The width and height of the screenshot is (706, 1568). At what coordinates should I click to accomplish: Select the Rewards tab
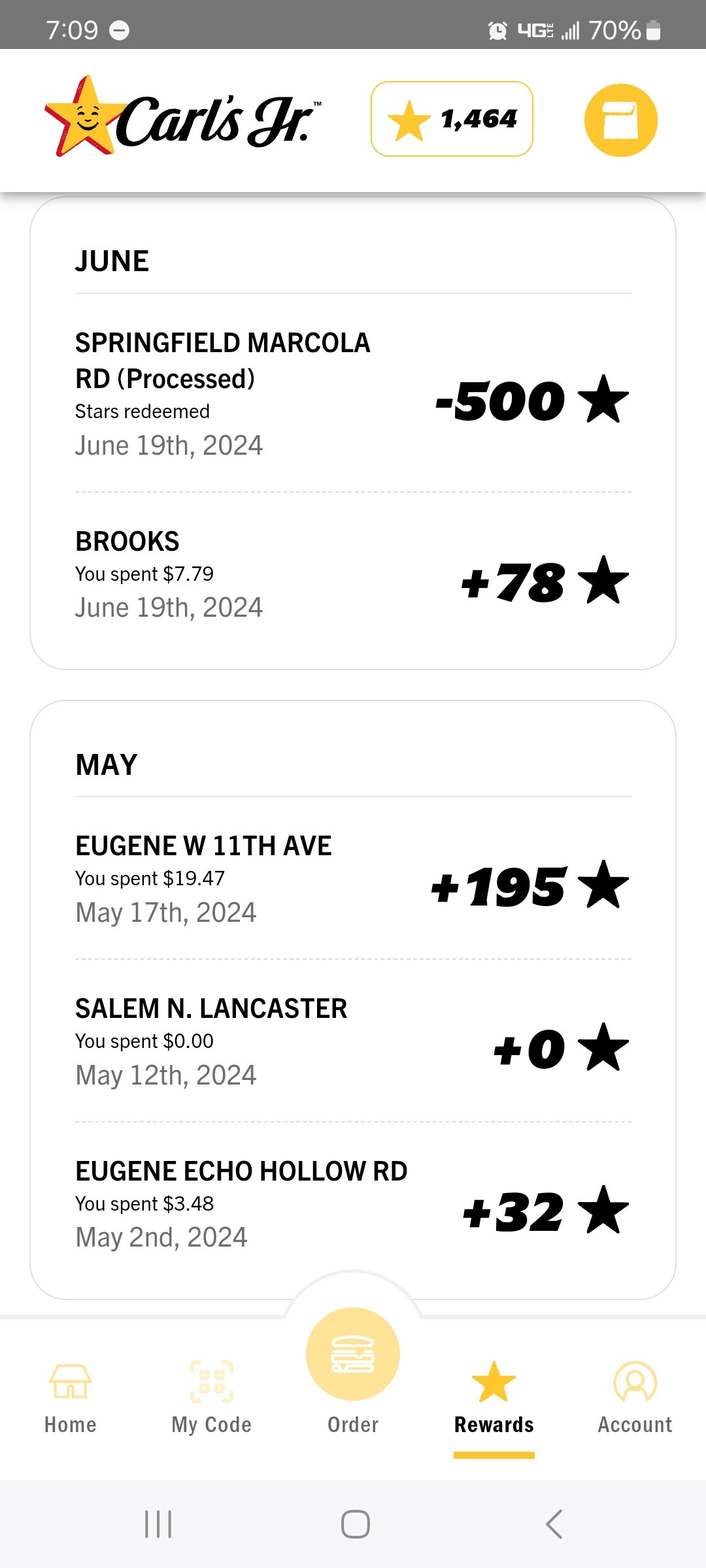coord(494,1398)
